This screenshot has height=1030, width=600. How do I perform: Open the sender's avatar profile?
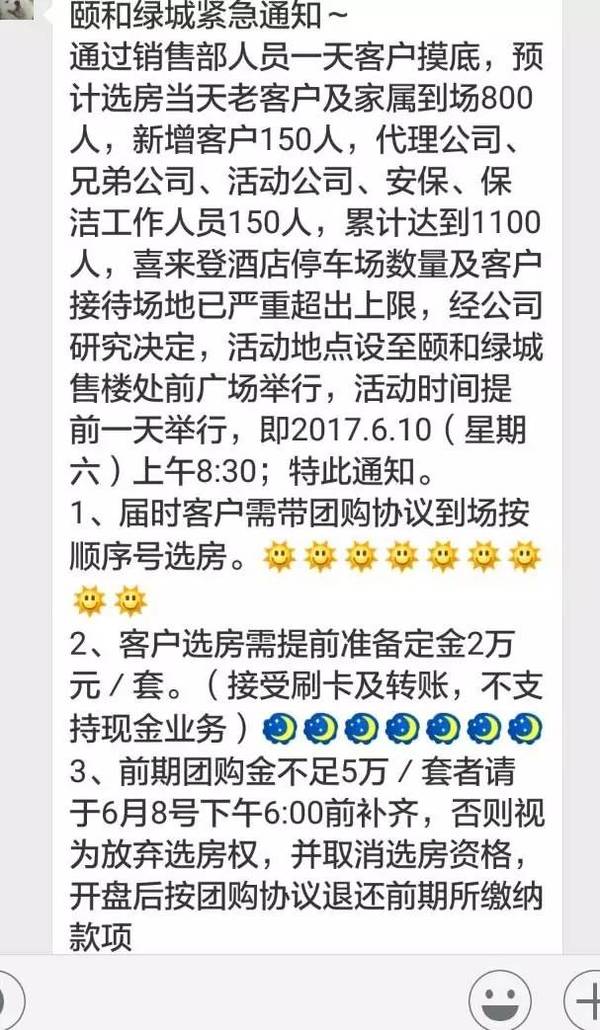point(18,10)
